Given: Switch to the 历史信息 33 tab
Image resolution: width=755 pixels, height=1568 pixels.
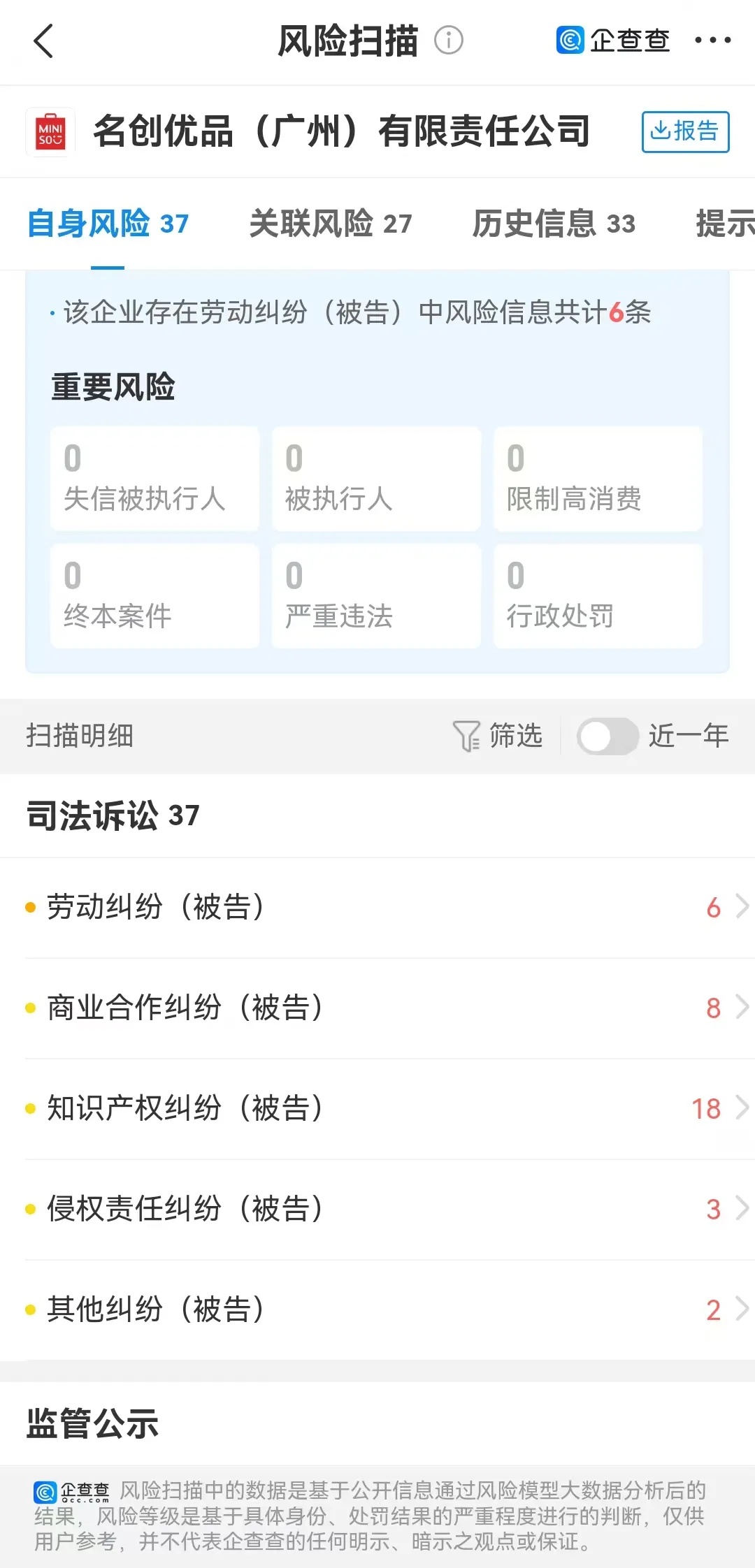Looking at the screenshot, I should click(553, 224).
